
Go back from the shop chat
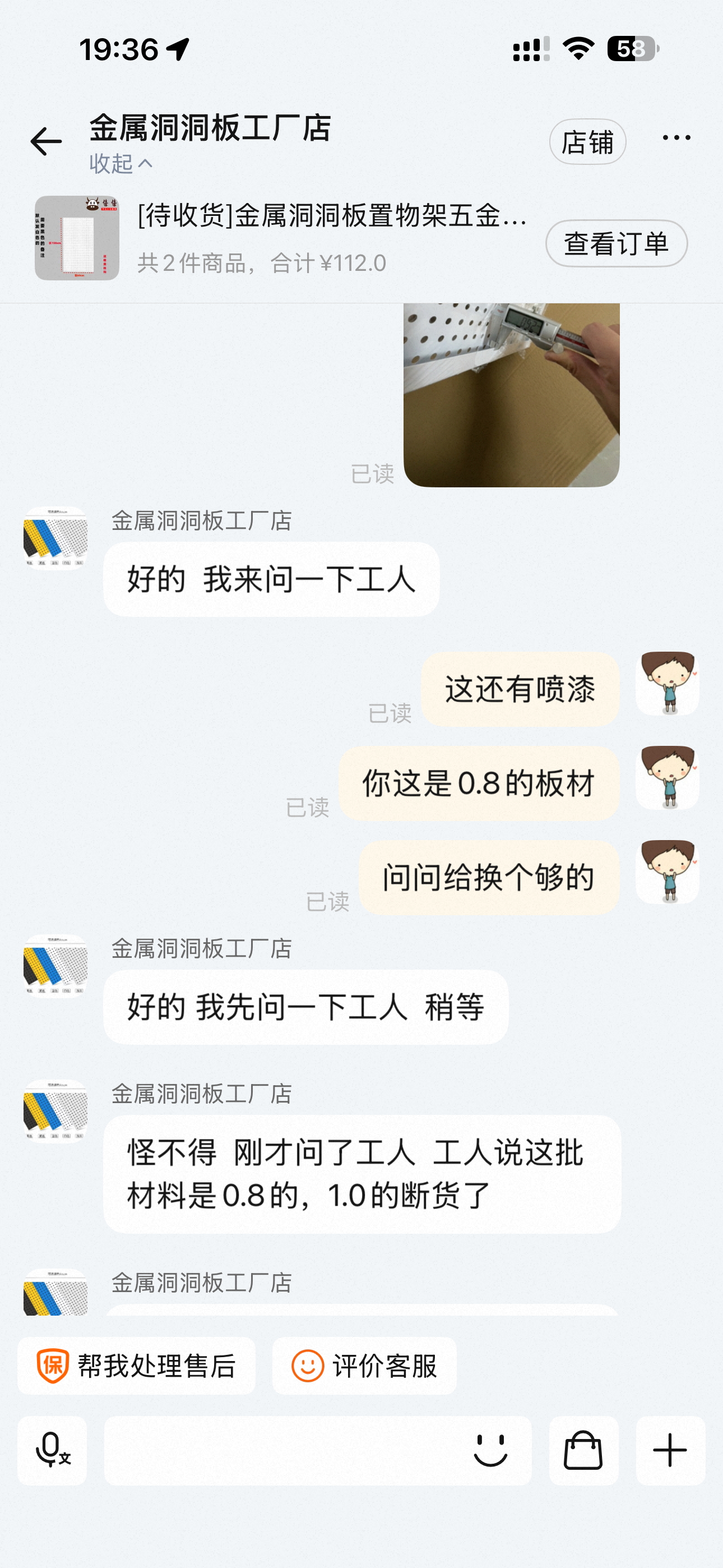[x=47, y=142]
